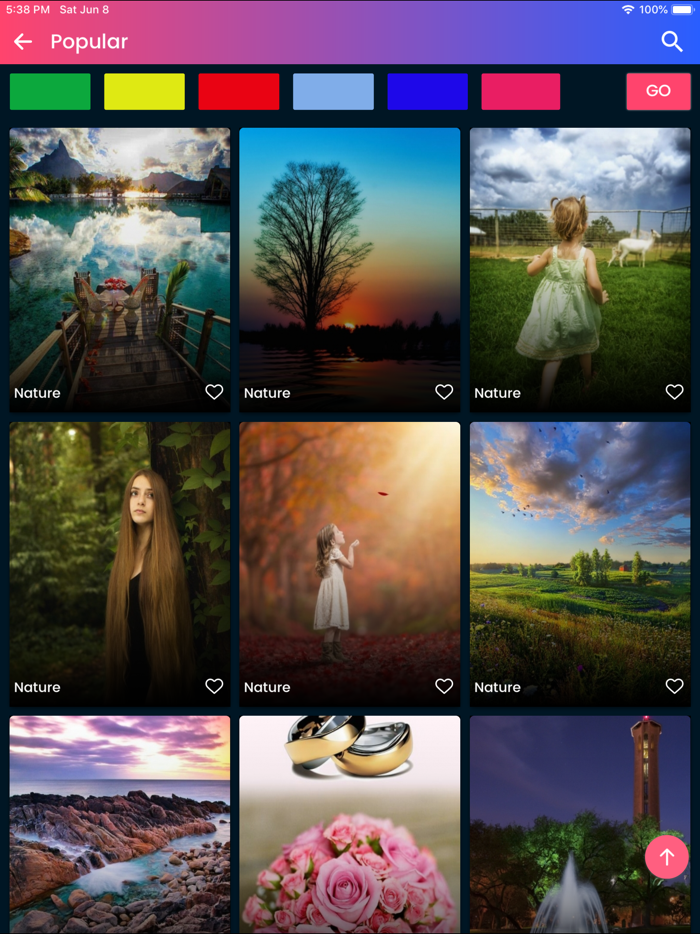Open the green meadow landscape wallpaper
The height and width of the screenshot is (934, 700).
pyautogui.click(x=580, y=555)
